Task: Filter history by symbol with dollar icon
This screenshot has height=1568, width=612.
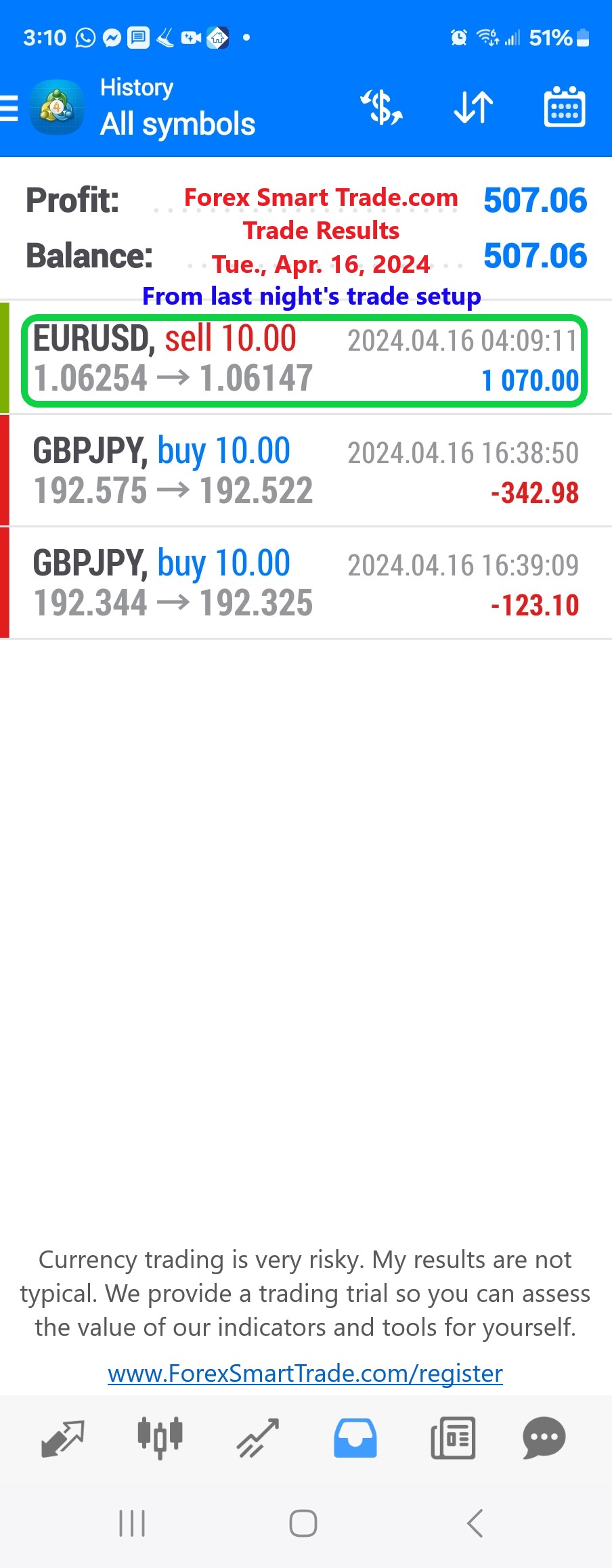Action: (x=382, y=108)
